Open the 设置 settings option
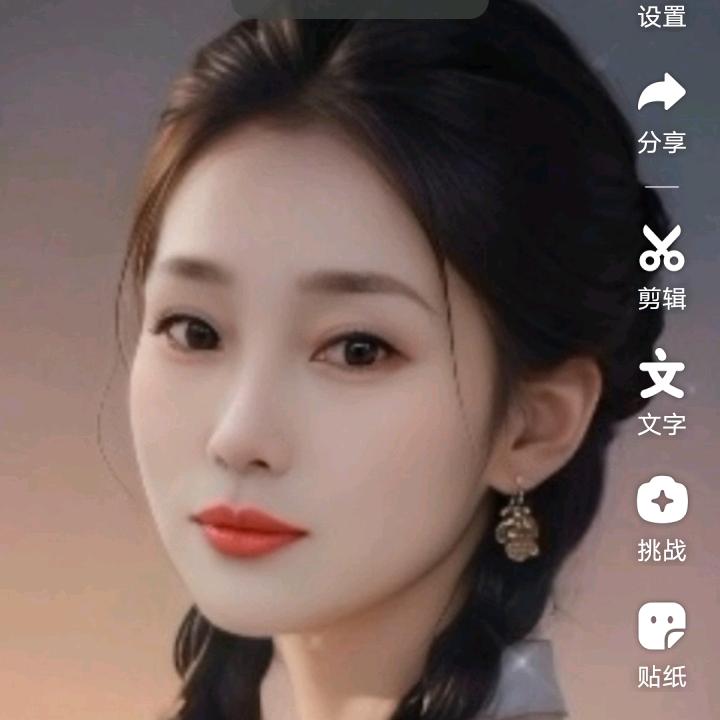This screenshot has height=720, width=720. (x=662, y=16)
